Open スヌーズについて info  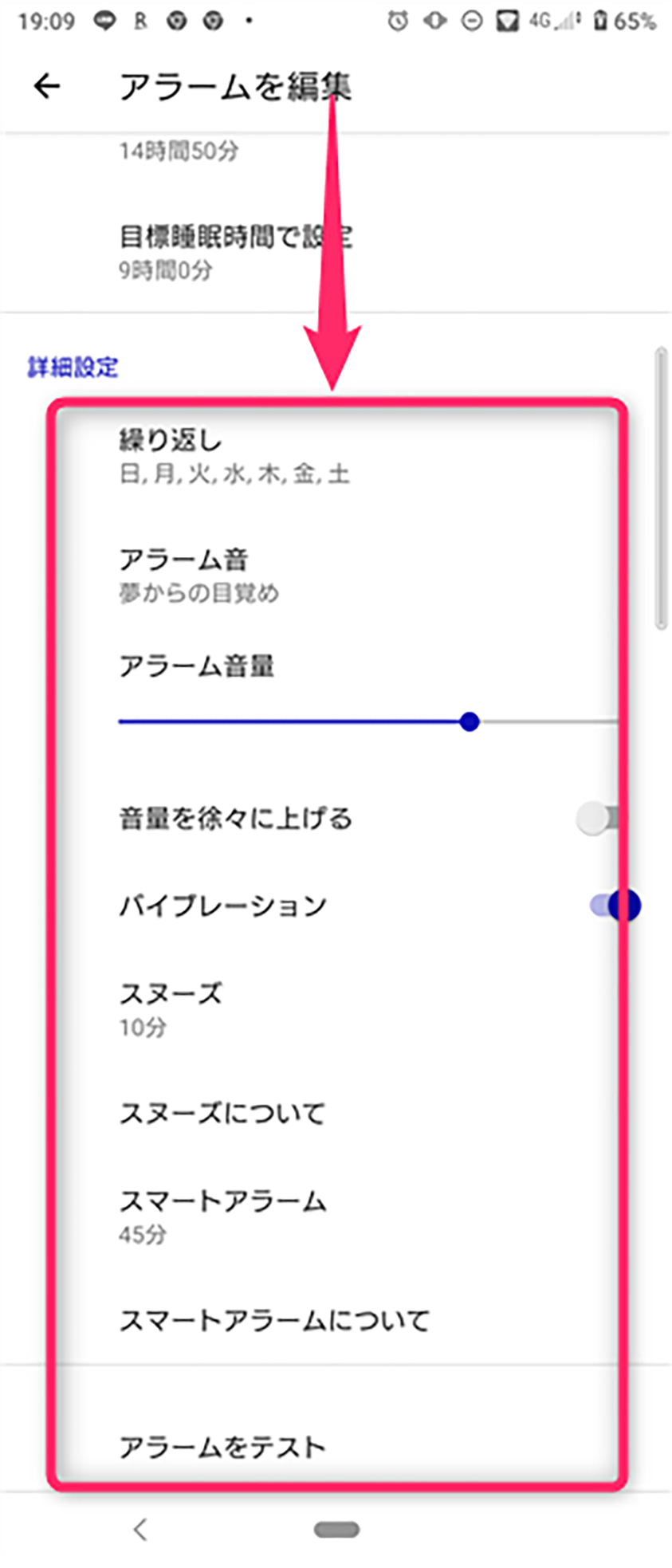(222, 1113)
